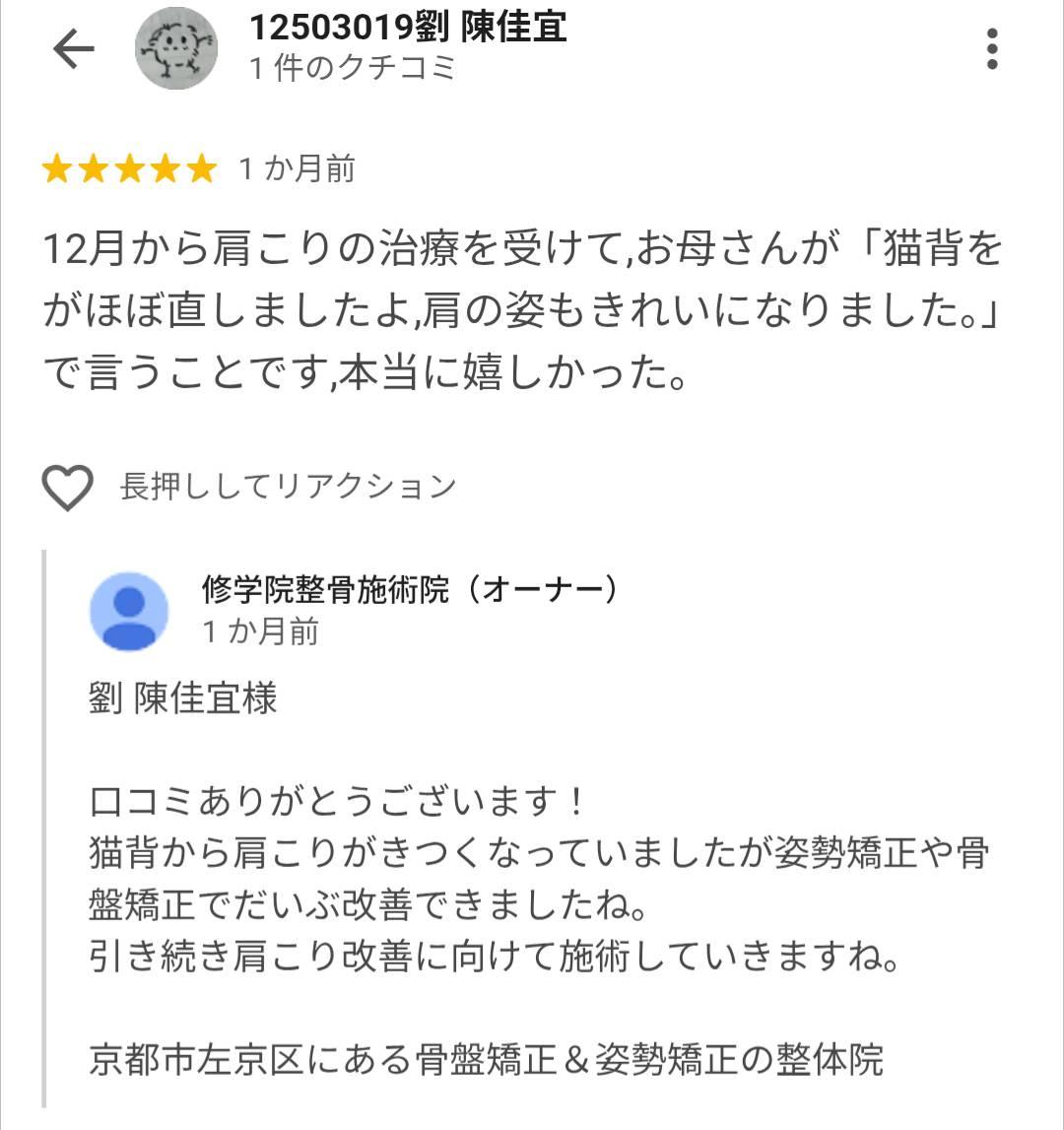The image size is (1064, 1130).
Task: Tap the heart reaction icon
Action: [68, 487]
